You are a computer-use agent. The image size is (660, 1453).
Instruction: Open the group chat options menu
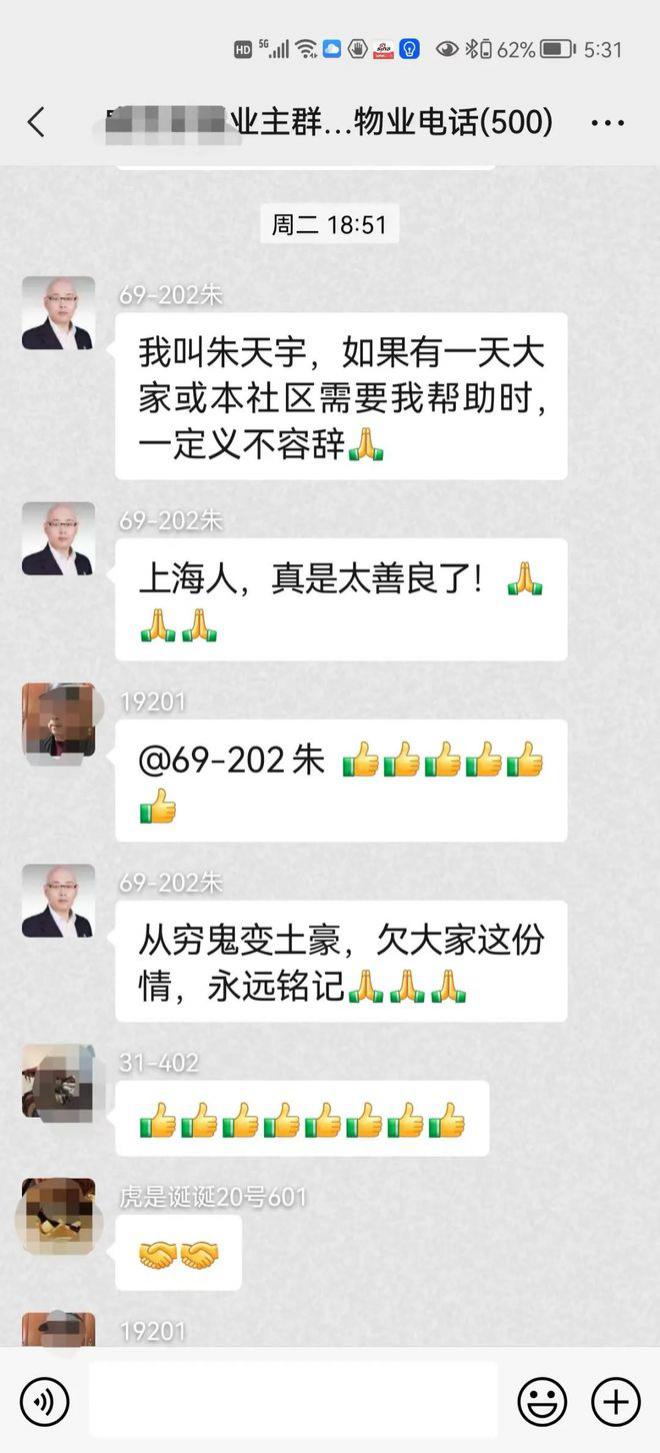(607, 123)
